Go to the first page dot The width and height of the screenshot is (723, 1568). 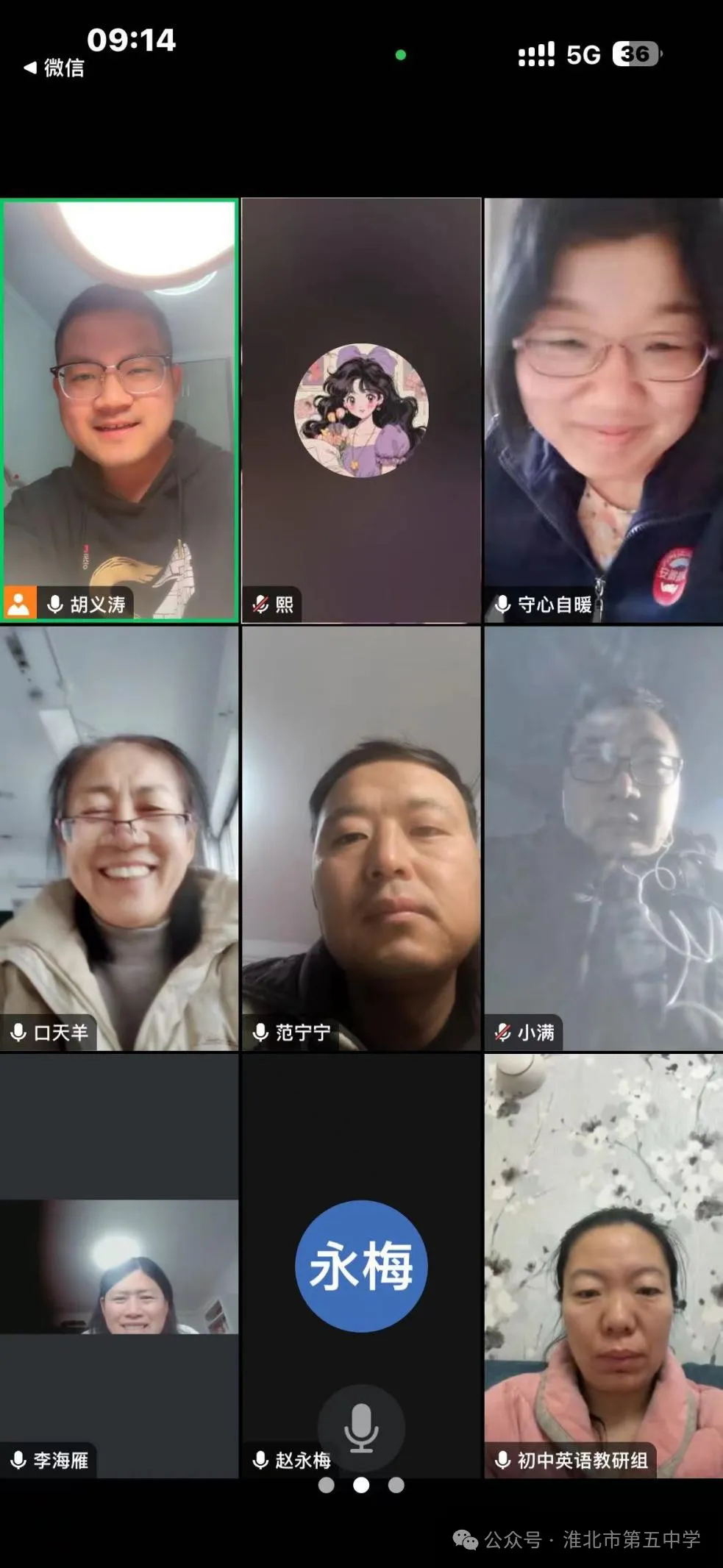[326, 1485]
